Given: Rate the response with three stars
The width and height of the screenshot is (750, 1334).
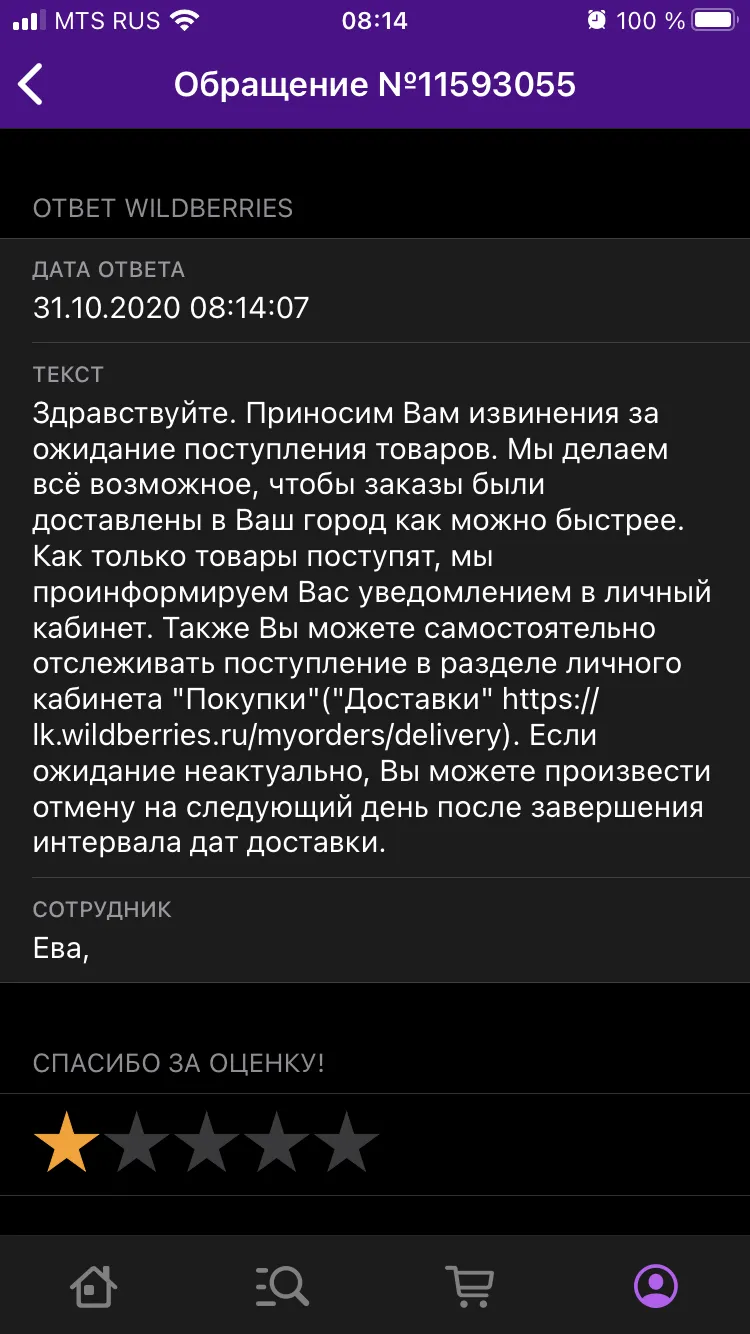Looking at the screenshot, I should (x=207, y=1143).
